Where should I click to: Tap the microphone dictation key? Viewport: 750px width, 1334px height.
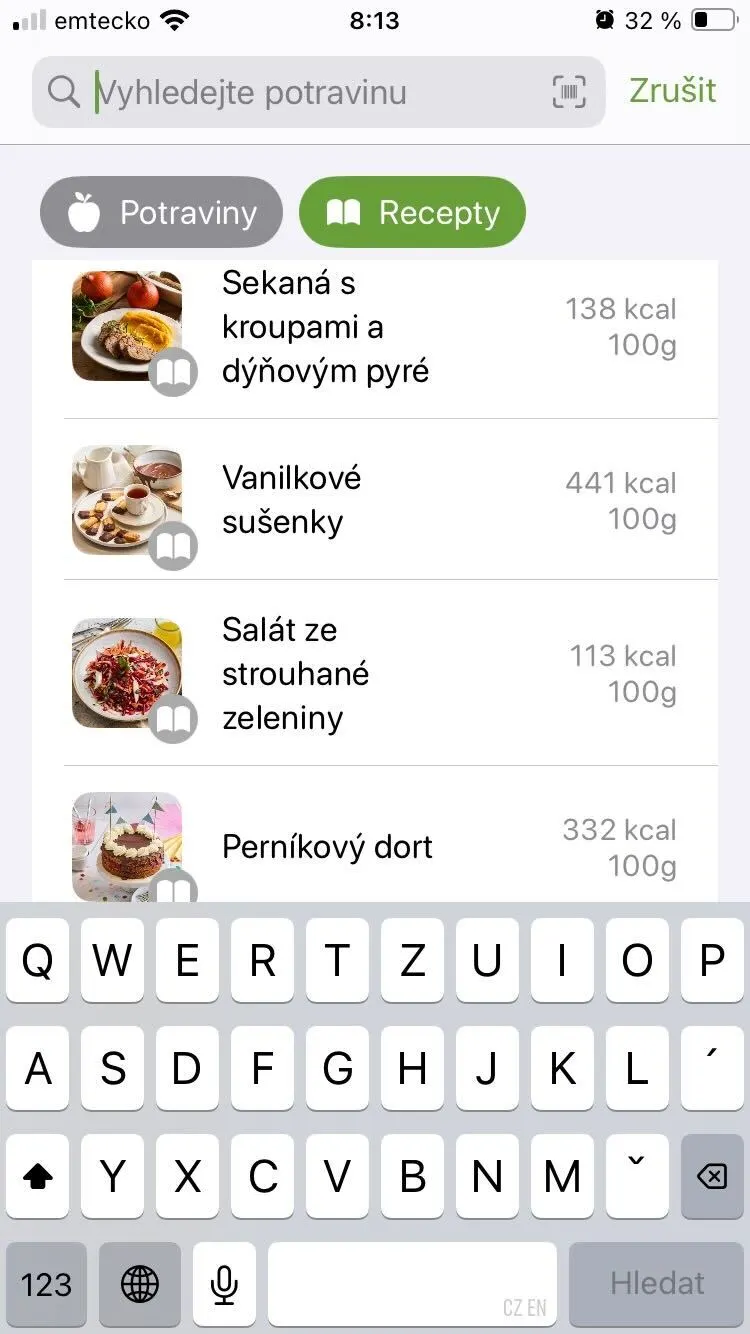[224, 1284]
